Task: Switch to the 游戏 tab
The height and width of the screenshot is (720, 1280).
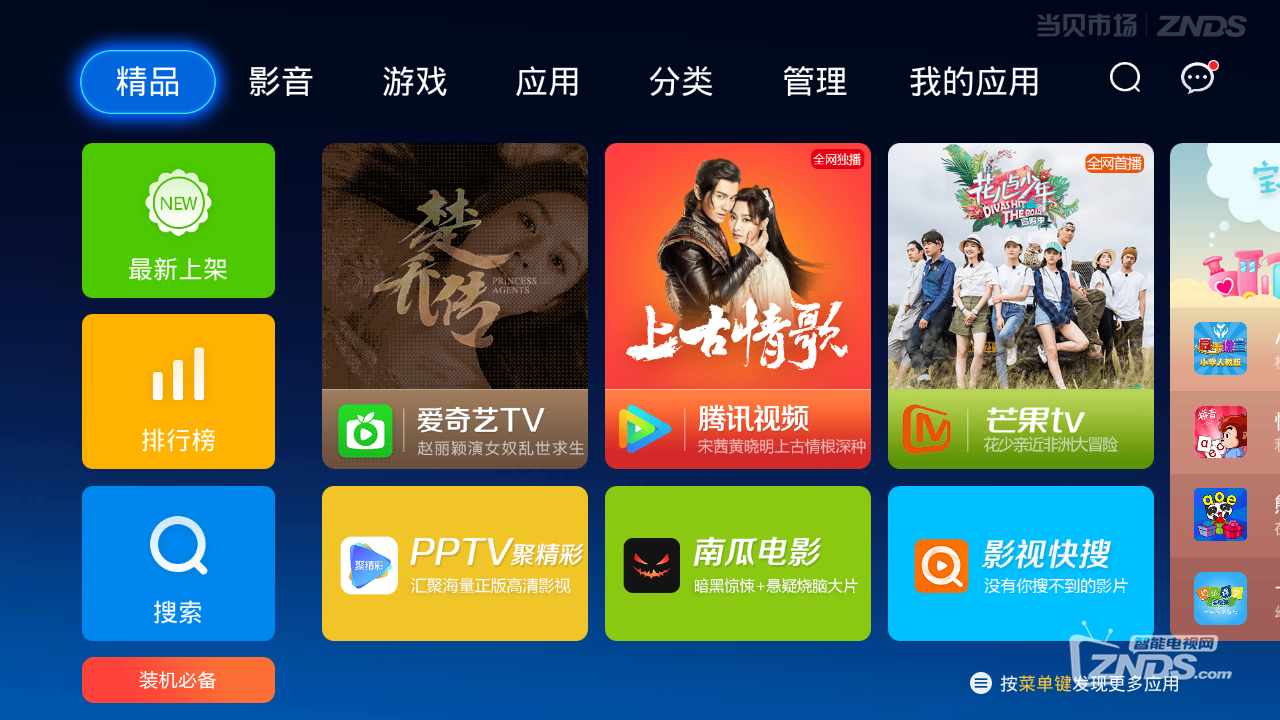Action: 414,82
